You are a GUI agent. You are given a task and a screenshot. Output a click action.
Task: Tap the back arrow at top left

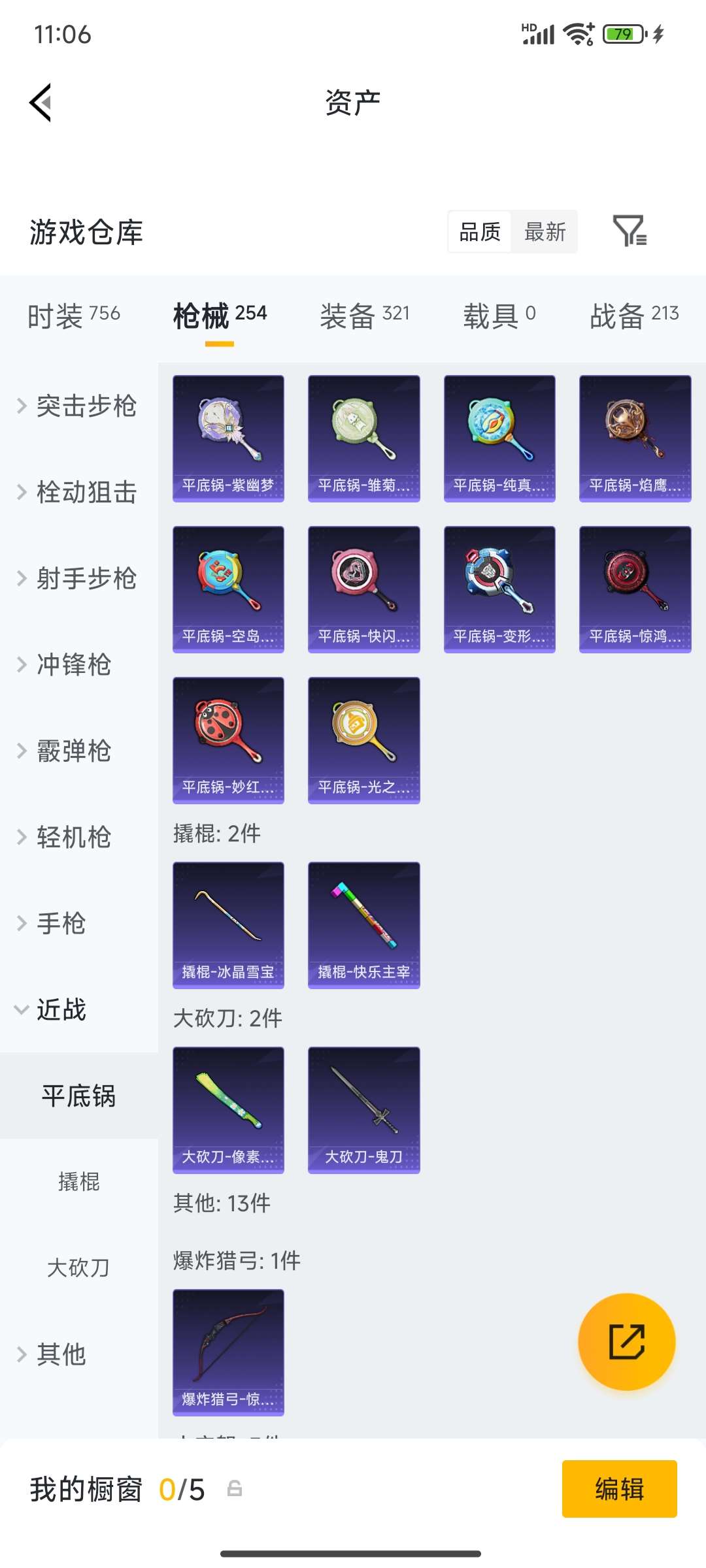point(41,102)
